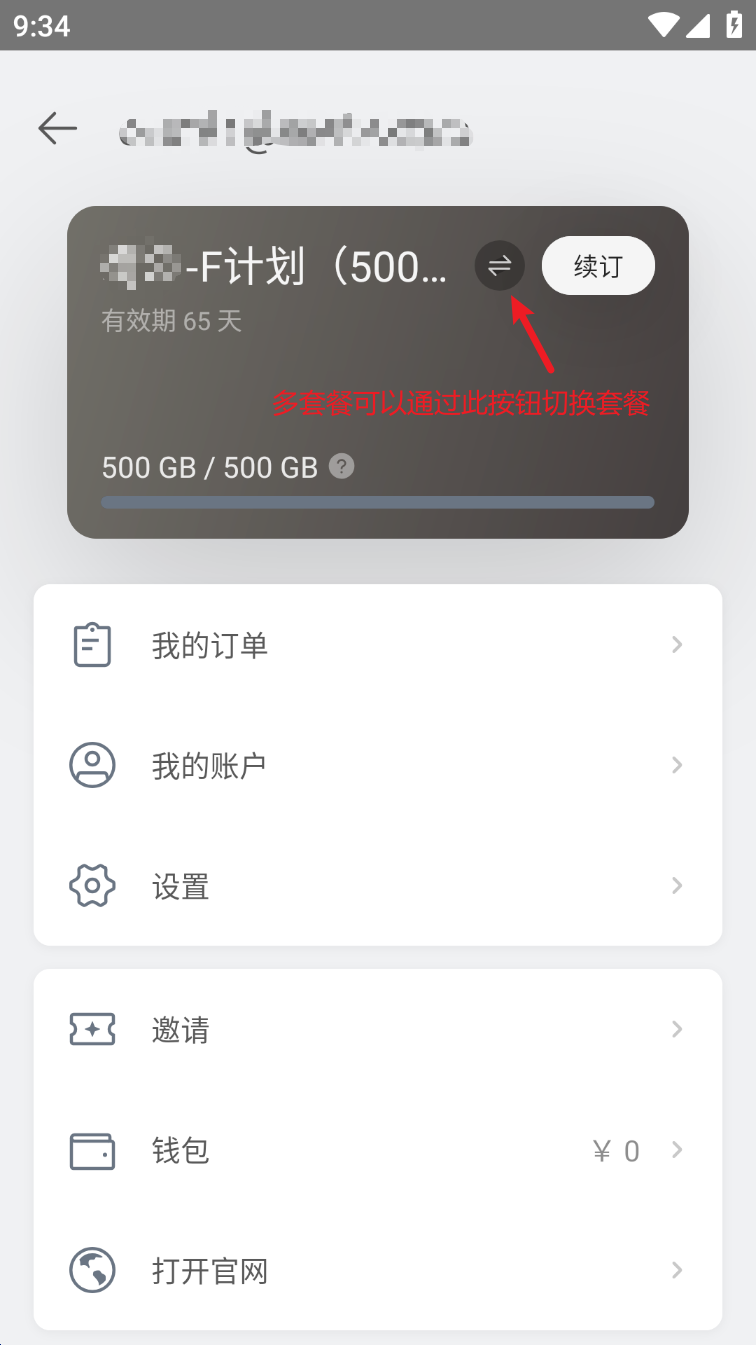Open 钱包 (Wallet) showing ¥0
This screenshot has height=1345, width=756.
pos(377,1151)
